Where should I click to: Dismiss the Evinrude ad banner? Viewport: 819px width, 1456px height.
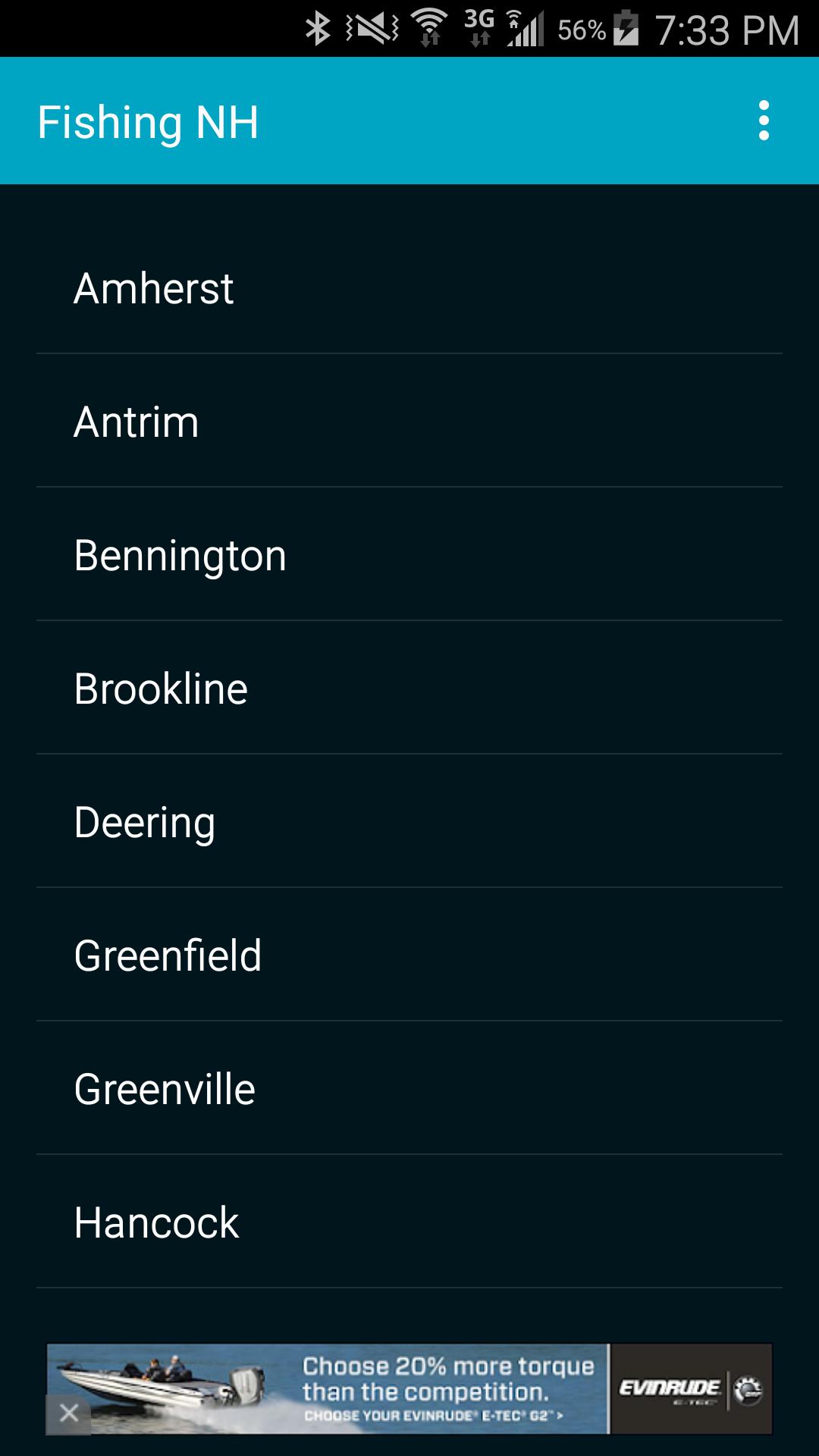[69, 1414]
